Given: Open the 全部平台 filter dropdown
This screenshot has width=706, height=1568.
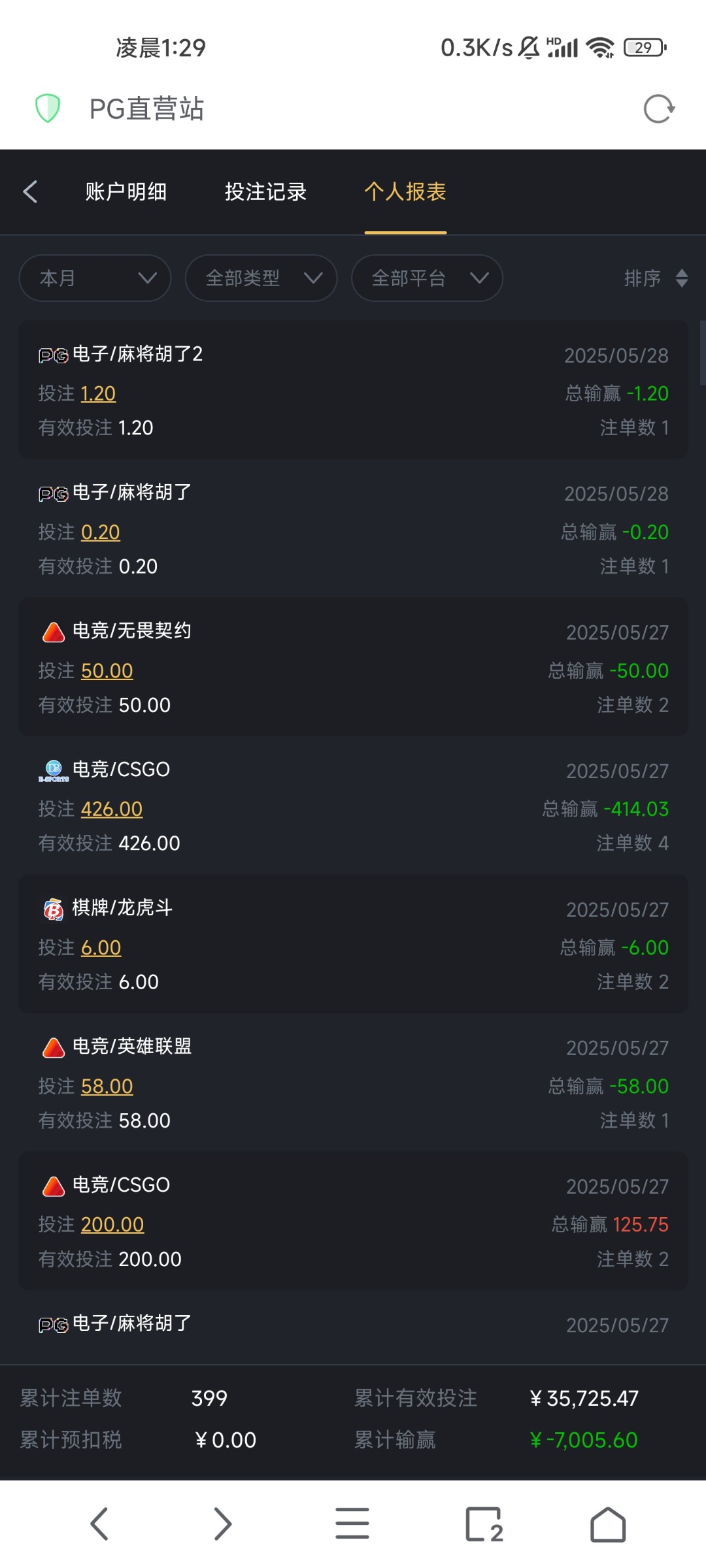Looking at the screenshot, I should (427, 278).
